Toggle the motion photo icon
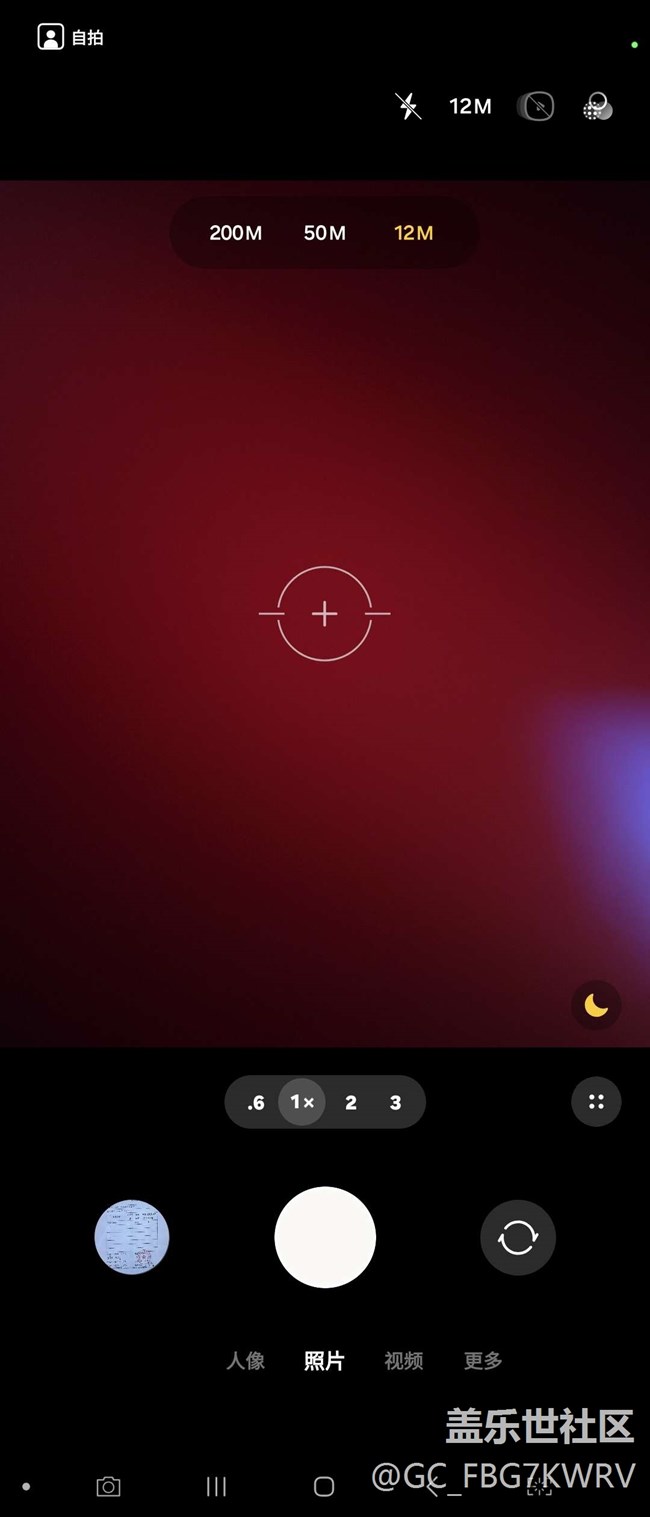The width and height of the screenshot is (650, 1517). [537, 106]
